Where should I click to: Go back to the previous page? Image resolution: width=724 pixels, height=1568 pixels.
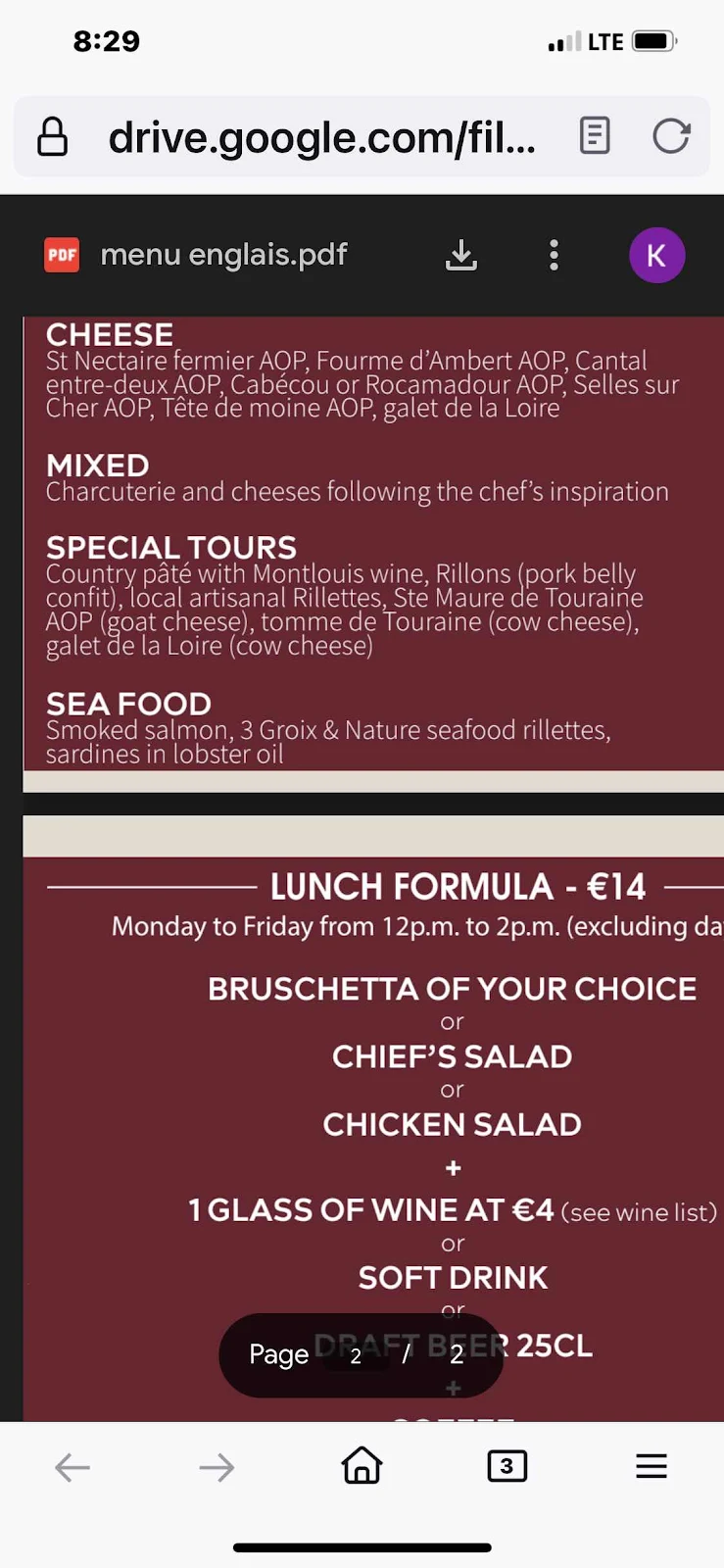click(72, 1467)
